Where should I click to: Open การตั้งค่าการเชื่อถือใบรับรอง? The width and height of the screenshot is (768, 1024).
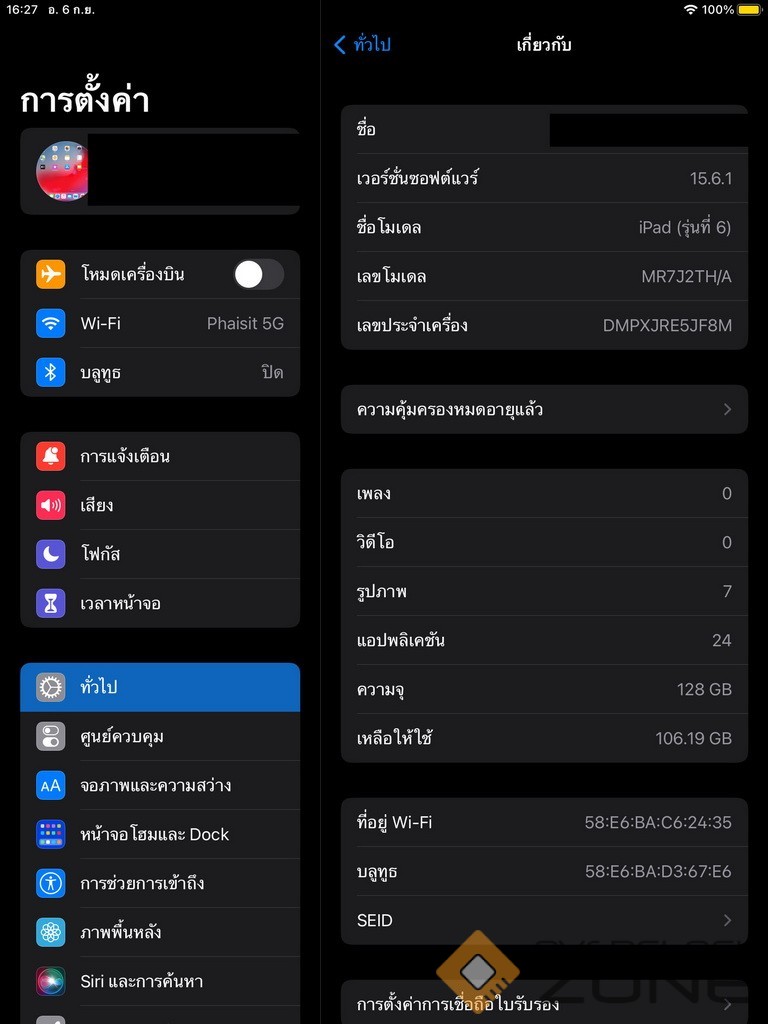click(x=544, y=1003)
